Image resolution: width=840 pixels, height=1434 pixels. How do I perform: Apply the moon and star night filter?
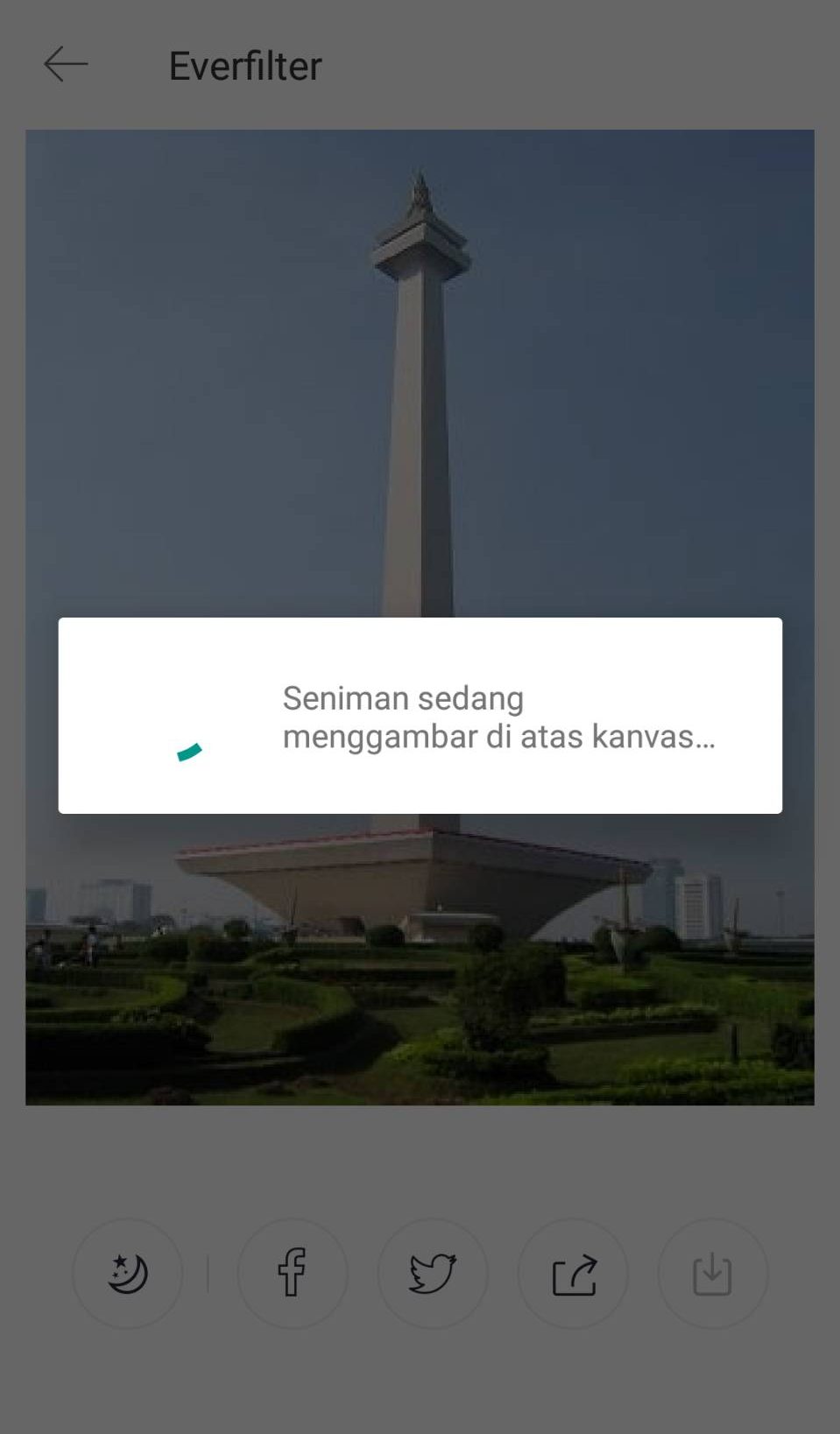[128, 1273]
